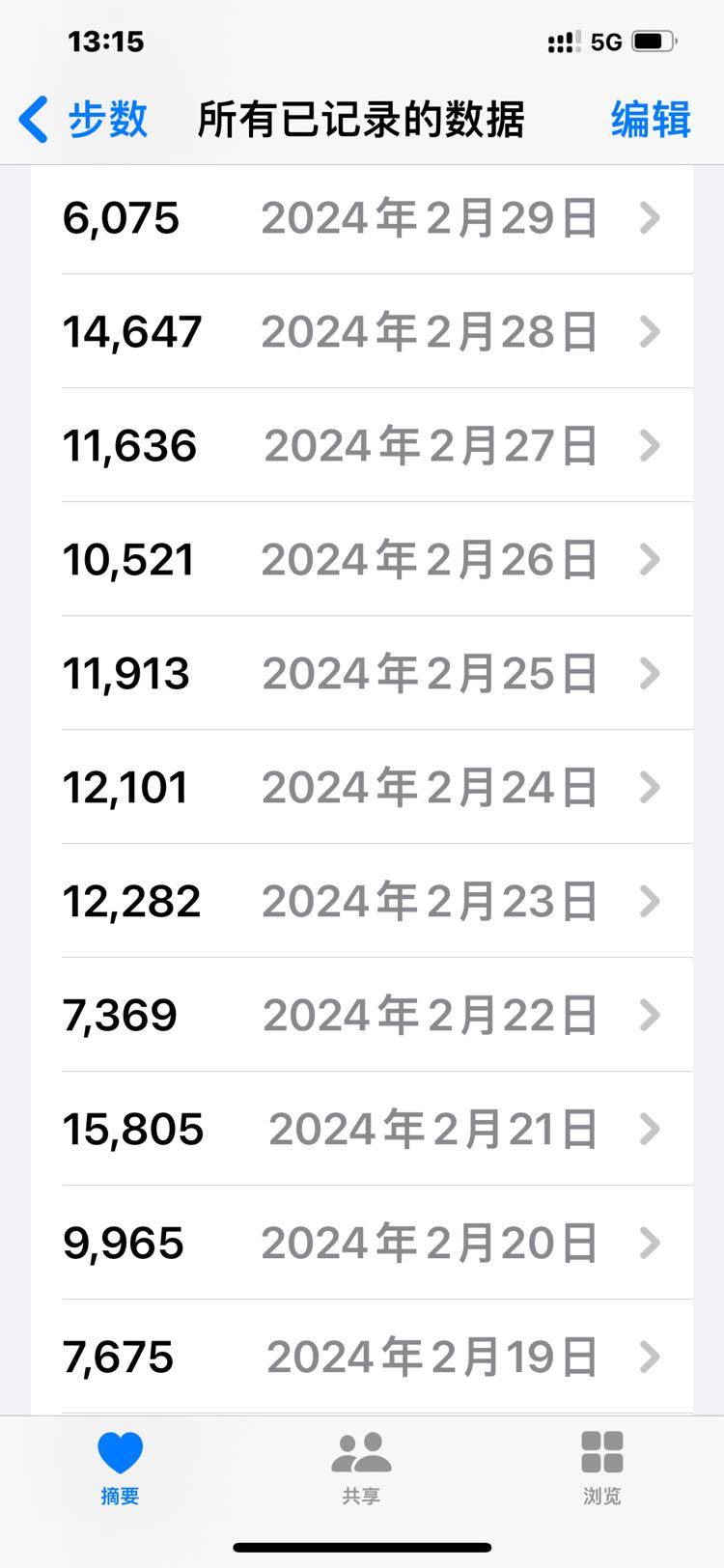Switch to the 共享 tab
The width and height of the screenshot is (724, 1568).
(x=361, y=1468)
